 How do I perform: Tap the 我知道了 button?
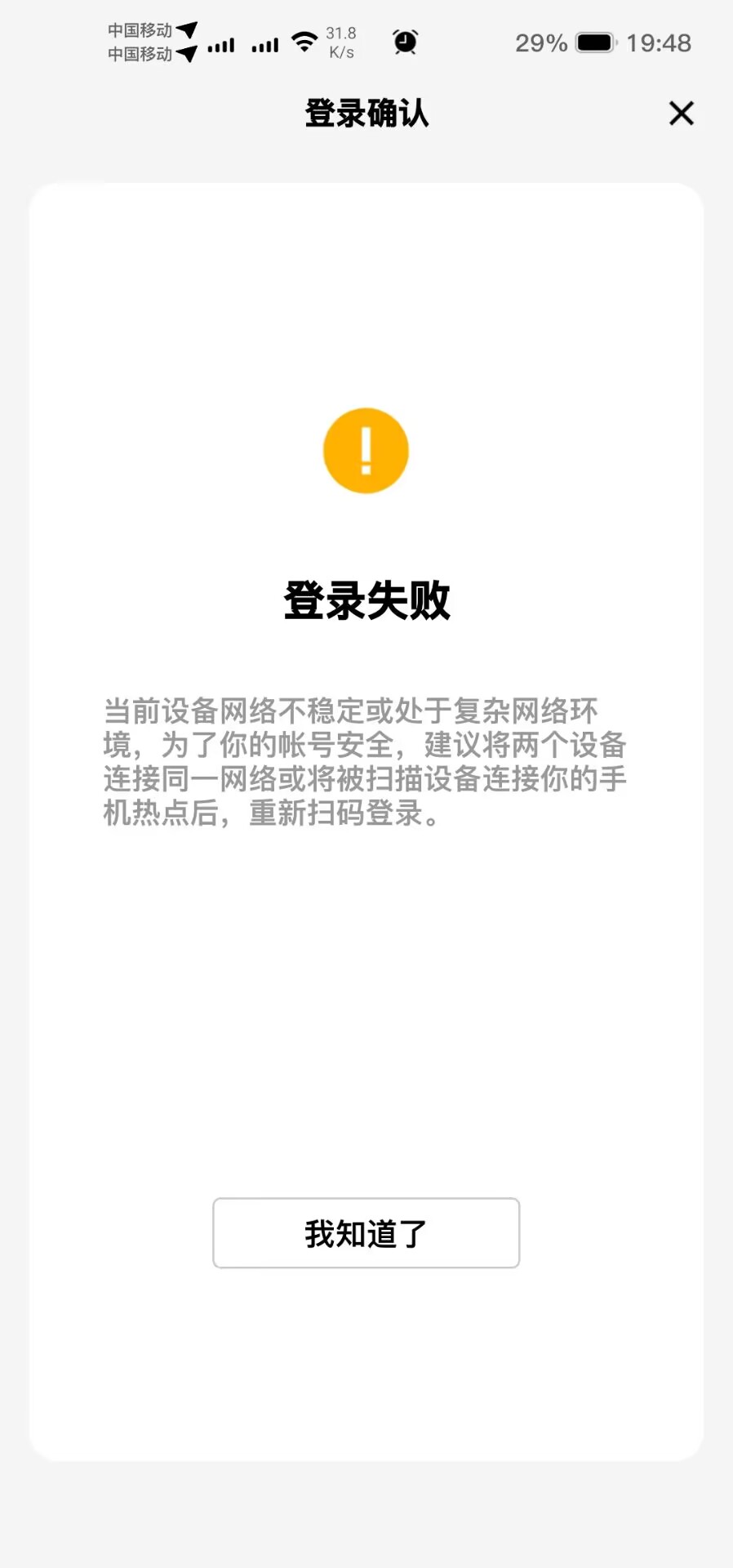pos(366,1232)
